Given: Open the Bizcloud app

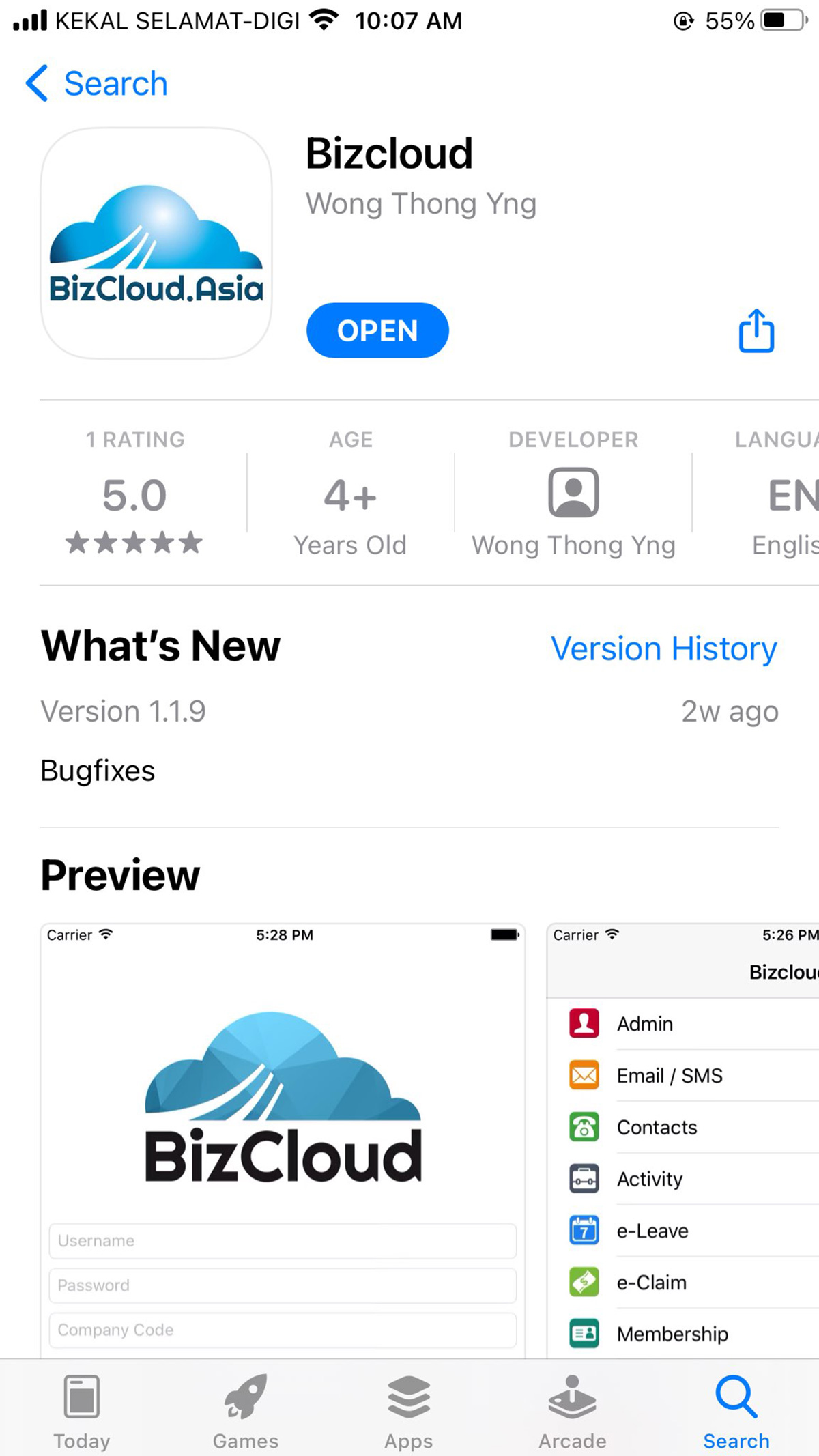Looking at the screenshot, I should (377, 330).
